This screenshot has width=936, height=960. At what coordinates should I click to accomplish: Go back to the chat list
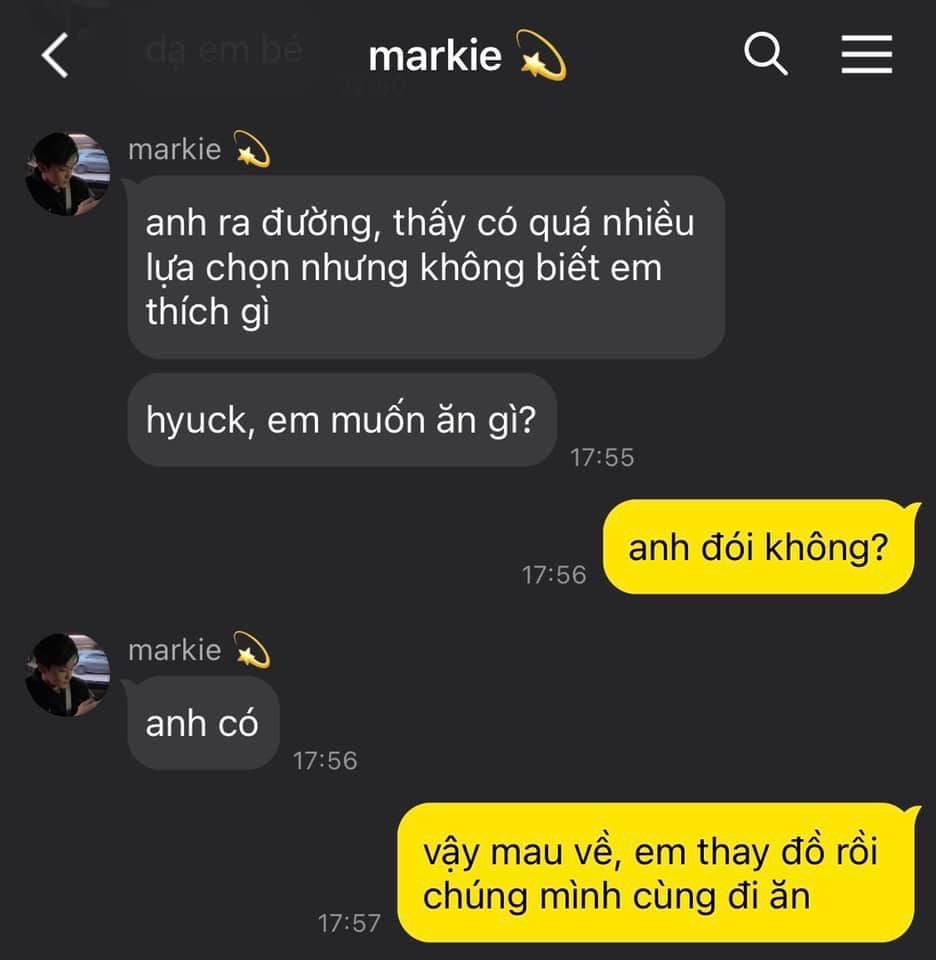tap(55, 56)
